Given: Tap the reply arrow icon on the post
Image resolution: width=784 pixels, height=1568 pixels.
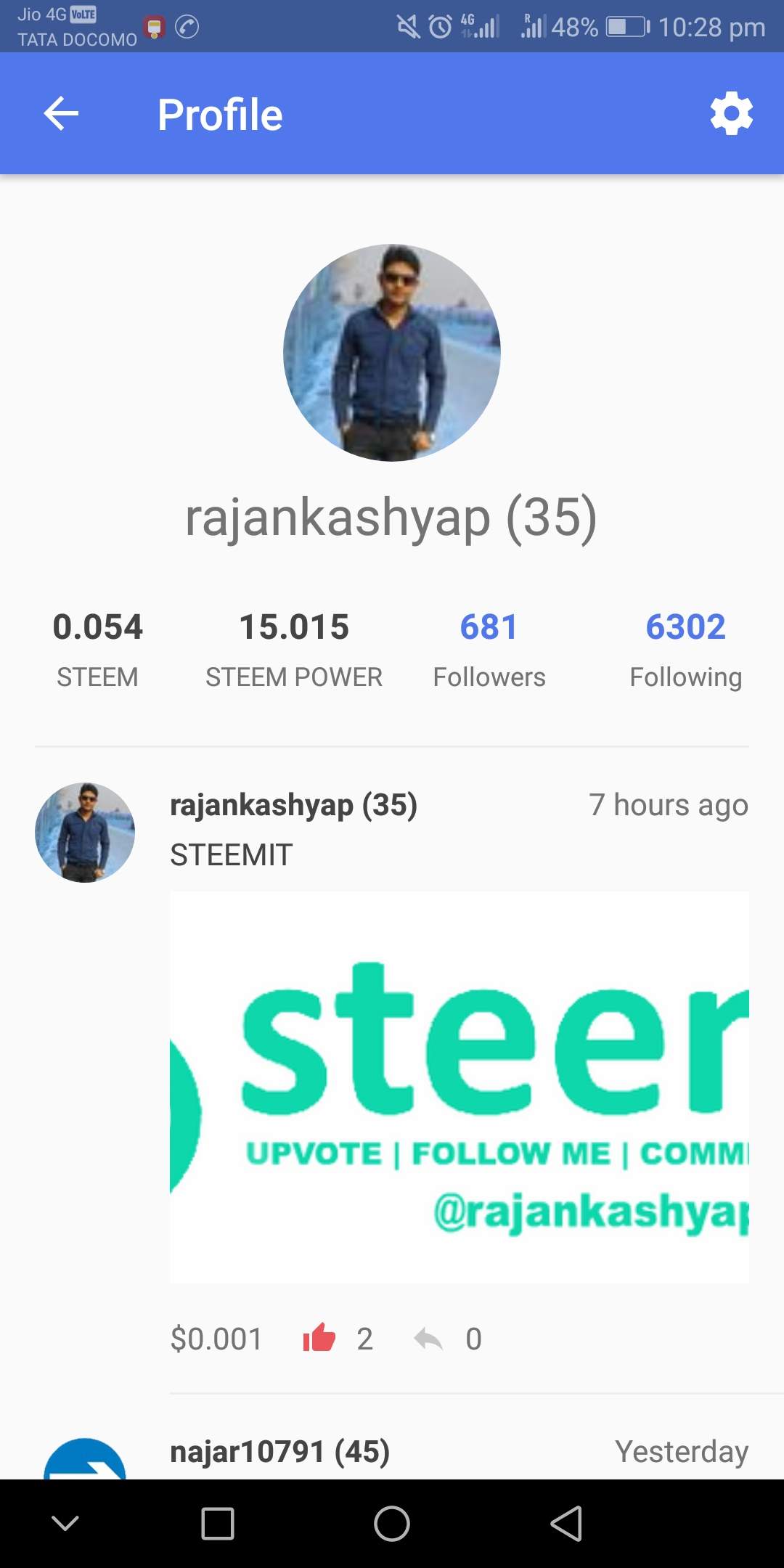Looking at the screenshot, I should click(427, 1338).
